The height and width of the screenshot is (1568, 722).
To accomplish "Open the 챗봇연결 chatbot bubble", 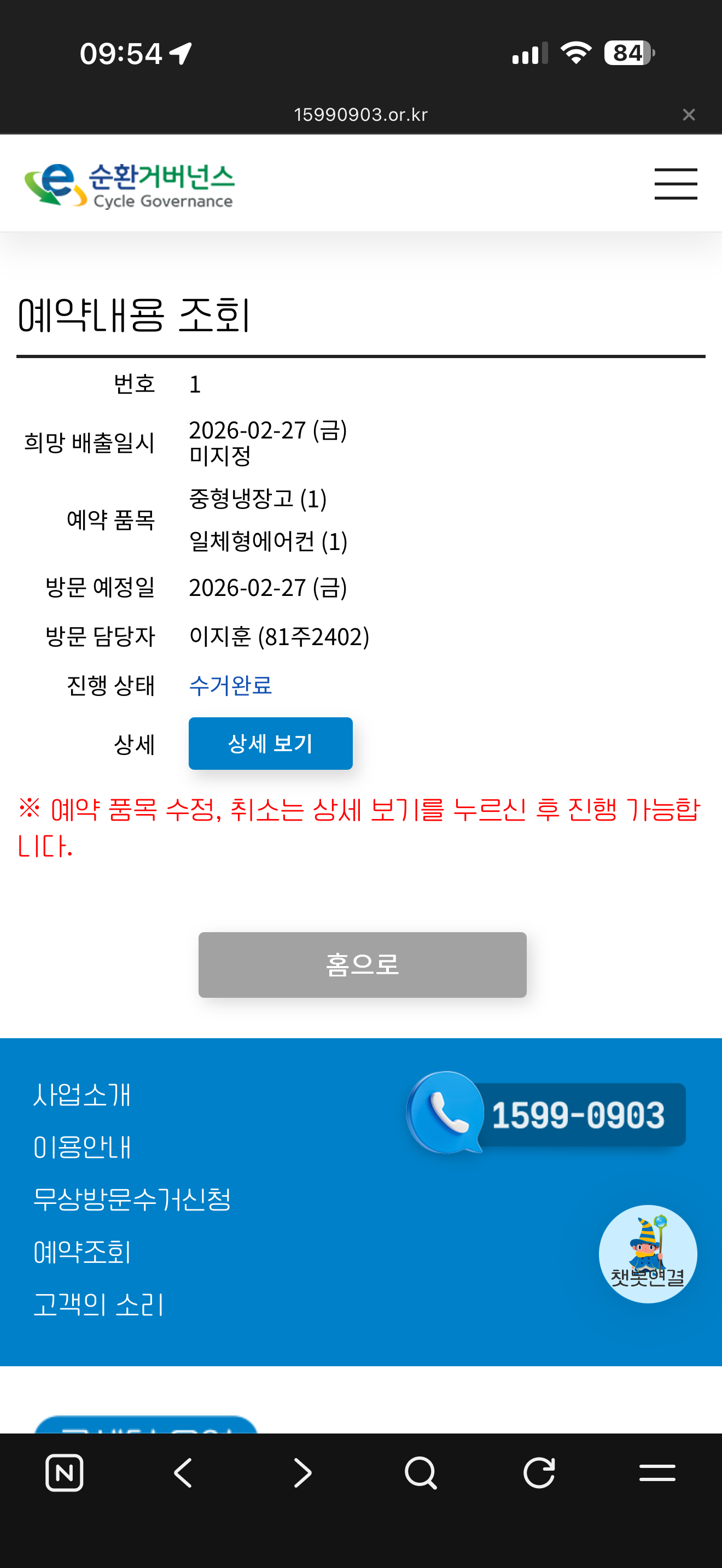I will (648, 1253).
